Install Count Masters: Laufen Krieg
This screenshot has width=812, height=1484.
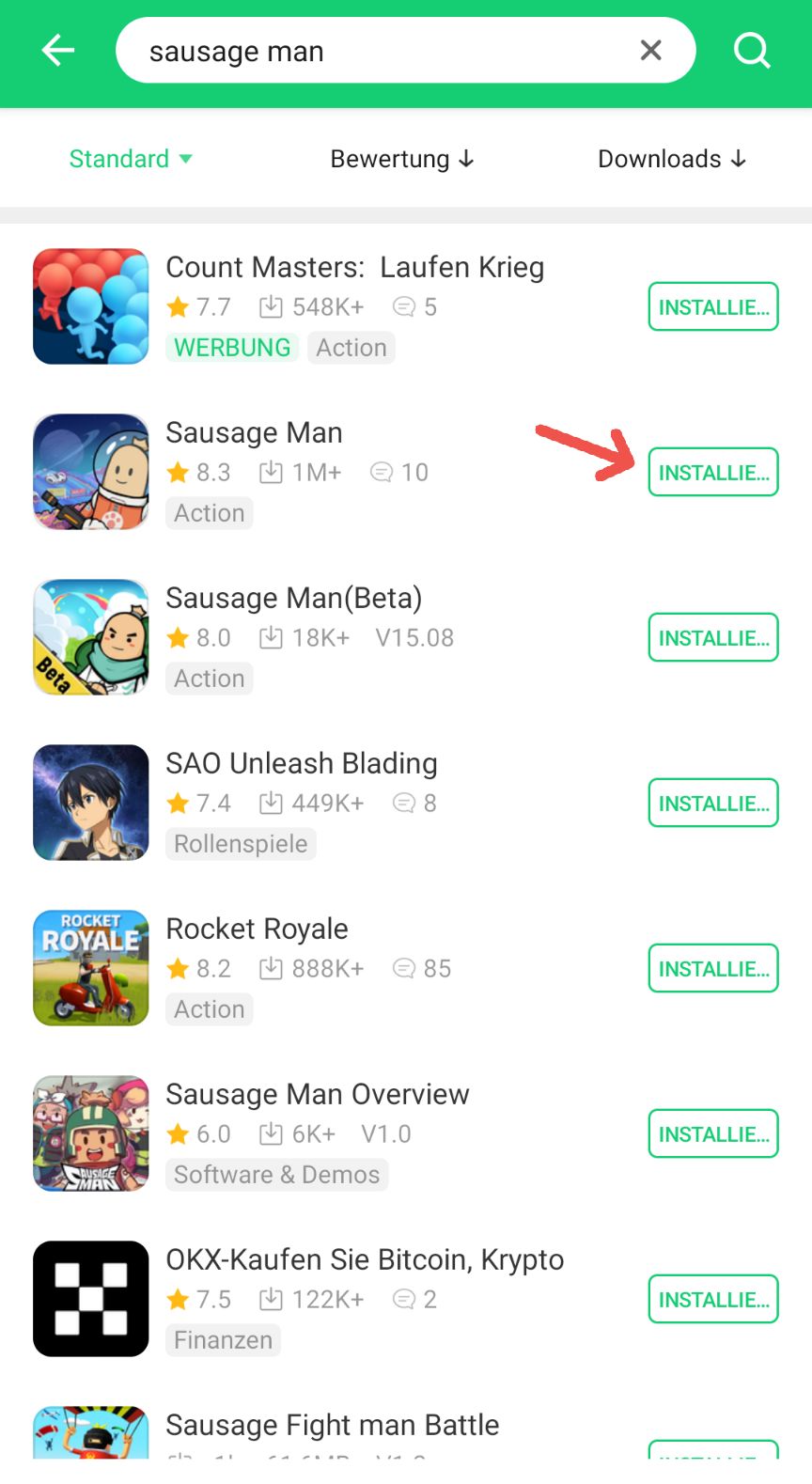(x=713, y=306)
